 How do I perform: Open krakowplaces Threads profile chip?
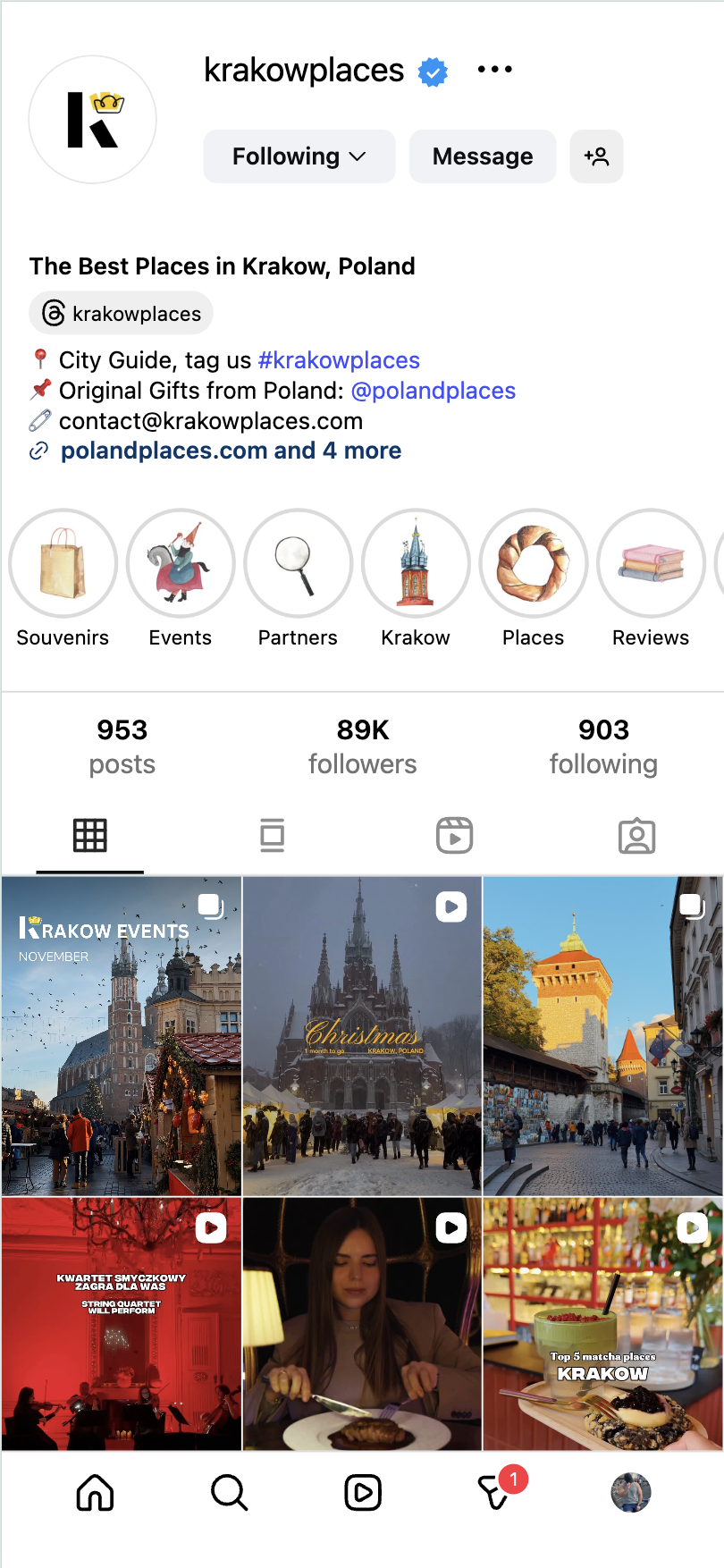click(122, 314)
